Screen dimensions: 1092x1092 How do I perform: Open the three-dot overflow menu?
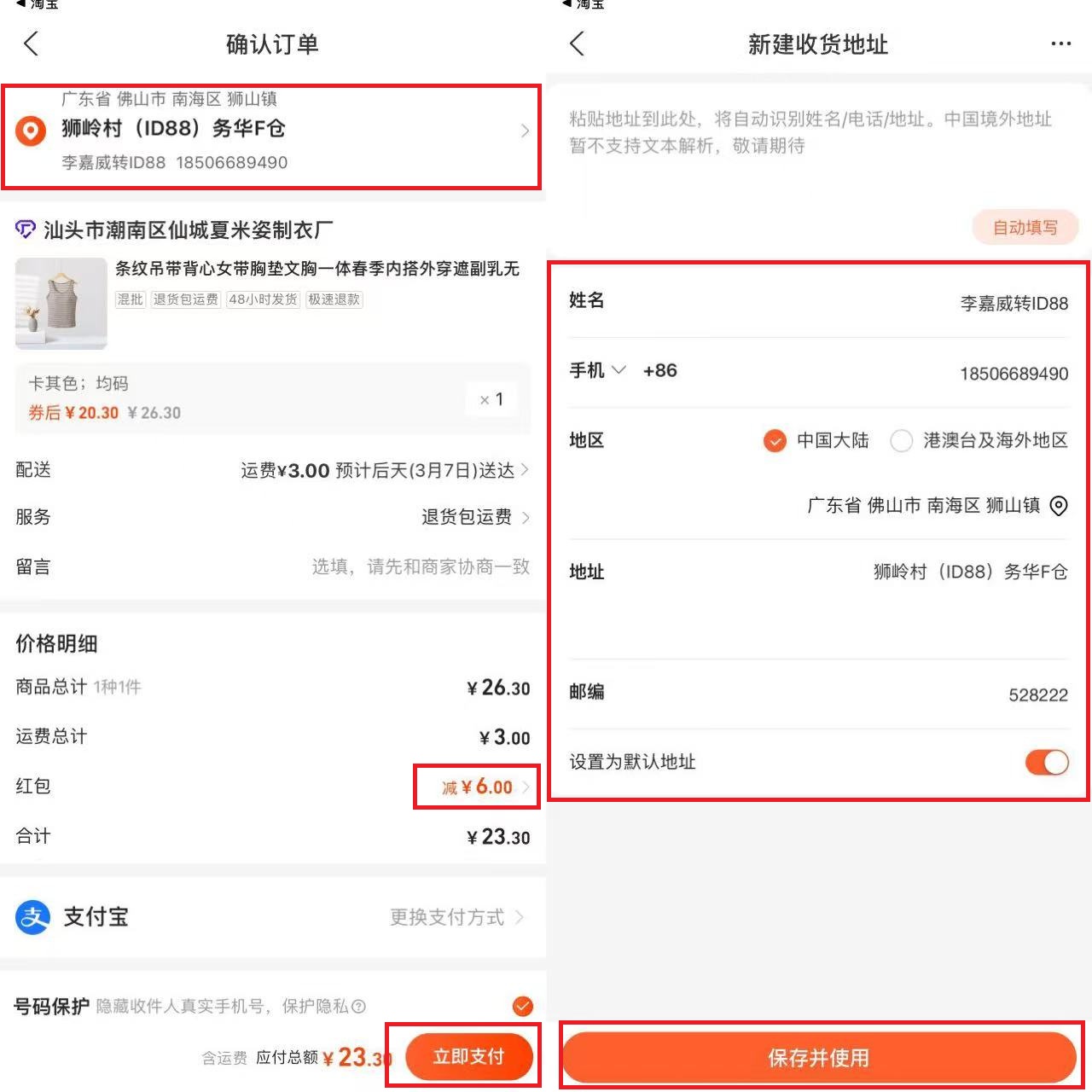1060,44
